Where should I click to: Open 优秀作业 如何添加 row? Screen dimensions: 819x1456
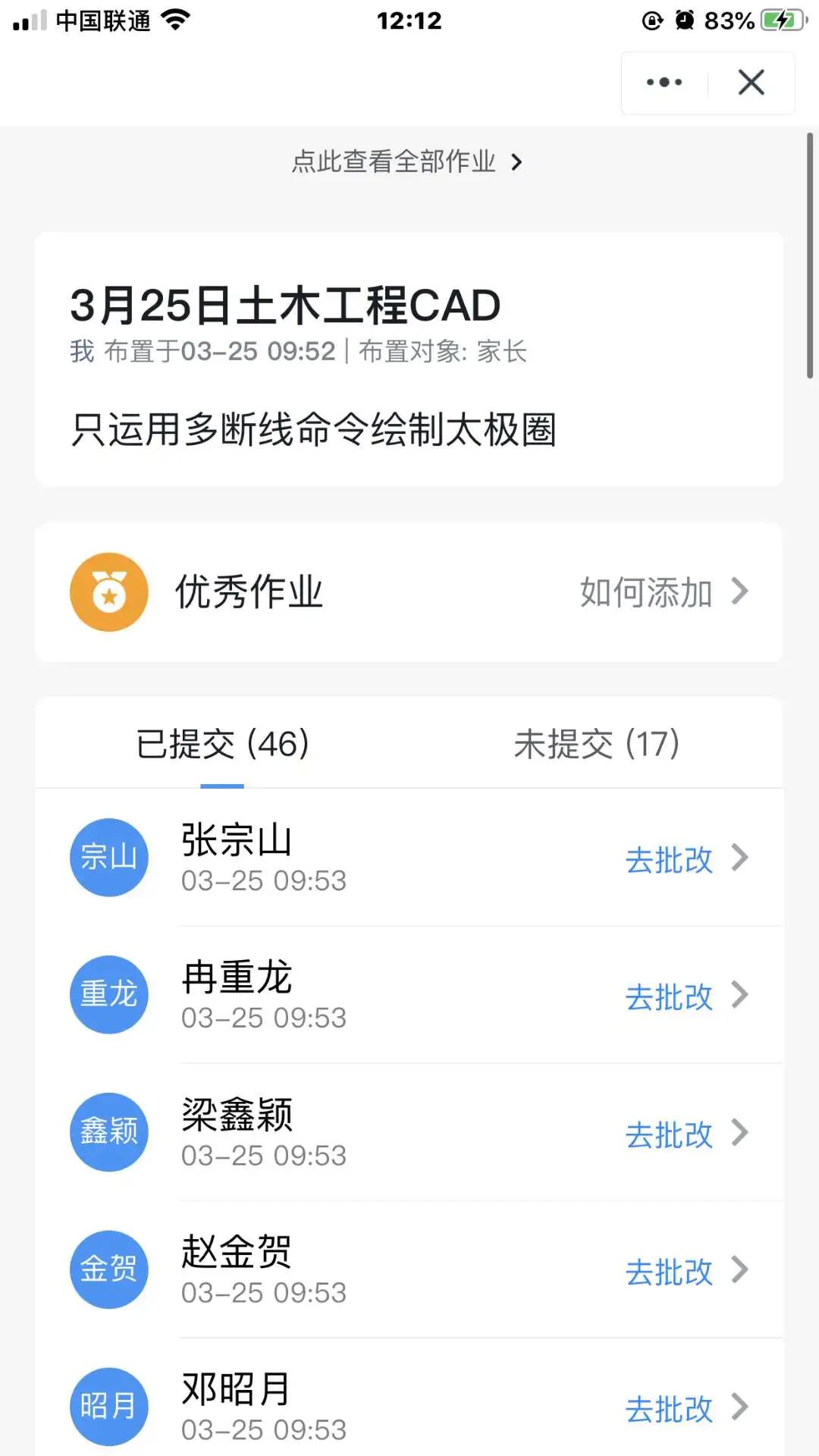pyautogui.click(x=664, y=592)
